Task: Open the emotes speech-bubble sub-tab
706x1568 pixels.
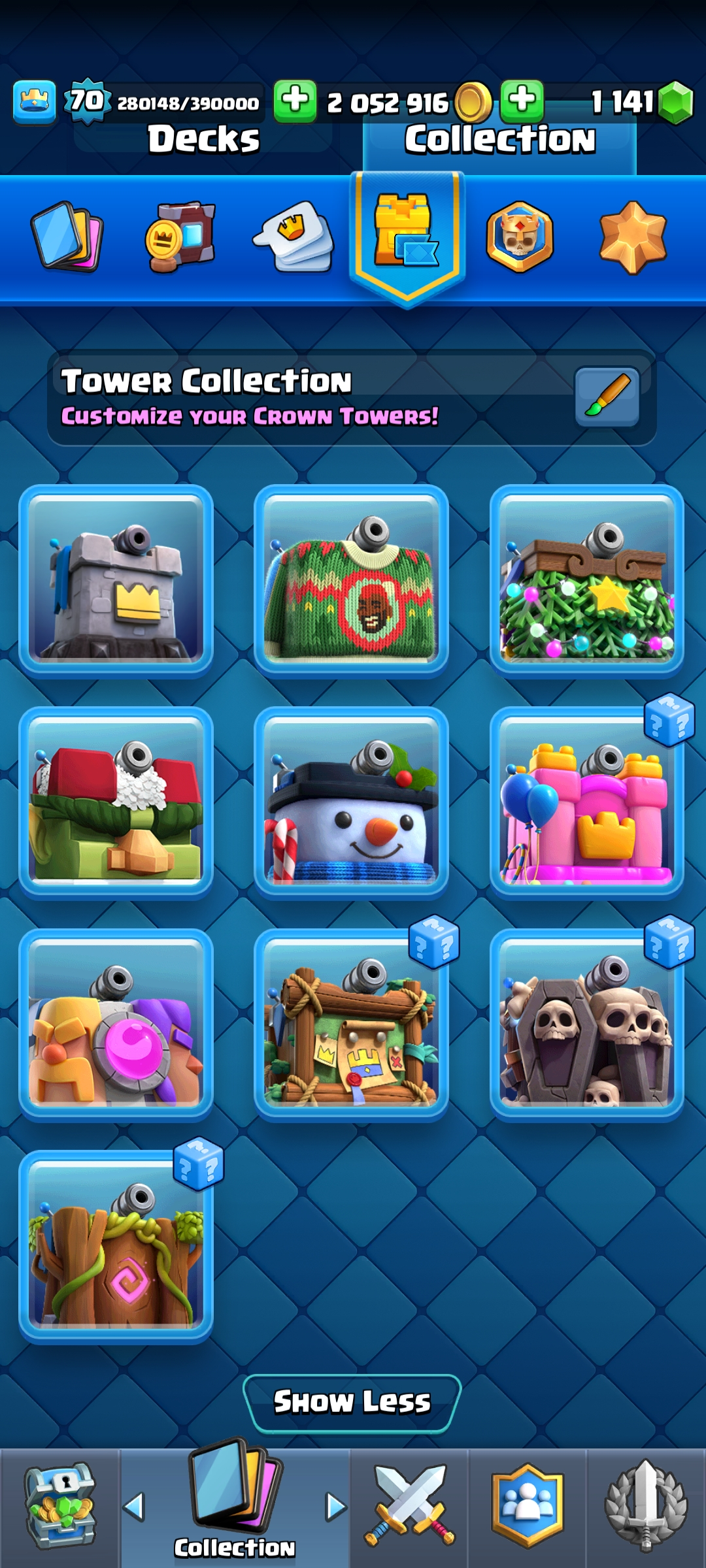Action: click(x=295, y=237)
